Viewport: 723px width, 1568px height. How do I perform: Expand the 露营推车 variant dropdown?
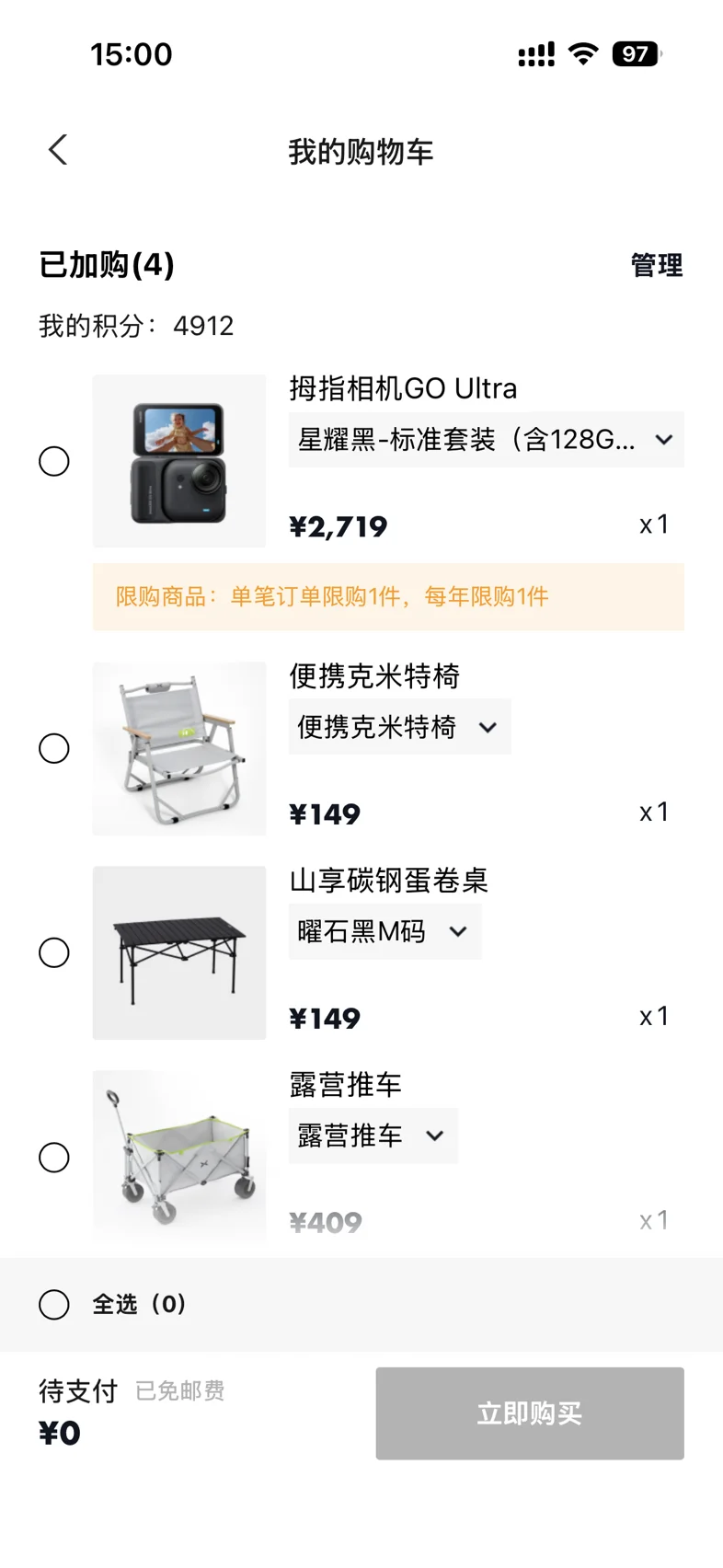pos(373,1136)
